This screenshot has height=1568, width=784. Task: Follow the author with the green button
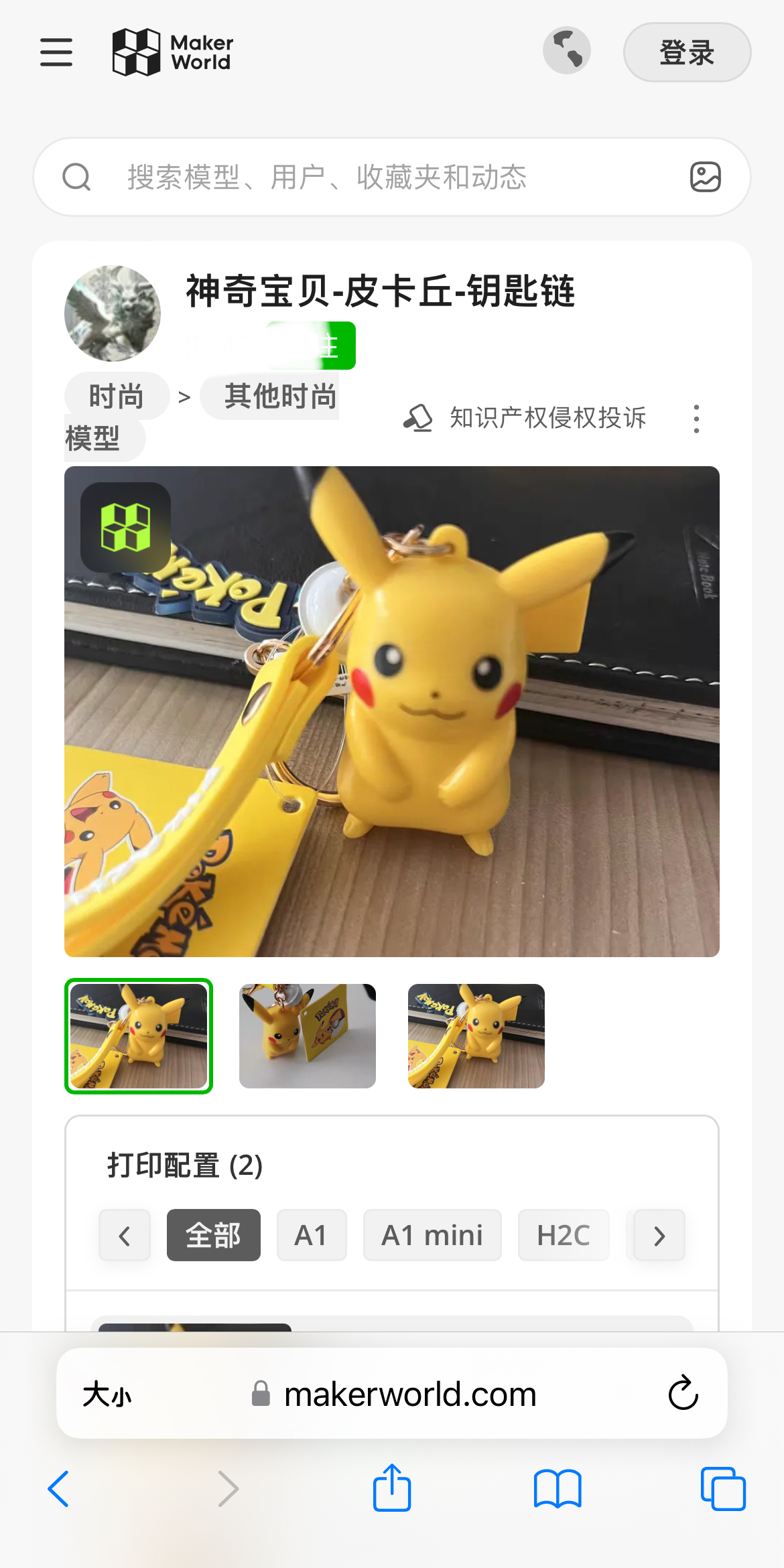pos(312,346)
